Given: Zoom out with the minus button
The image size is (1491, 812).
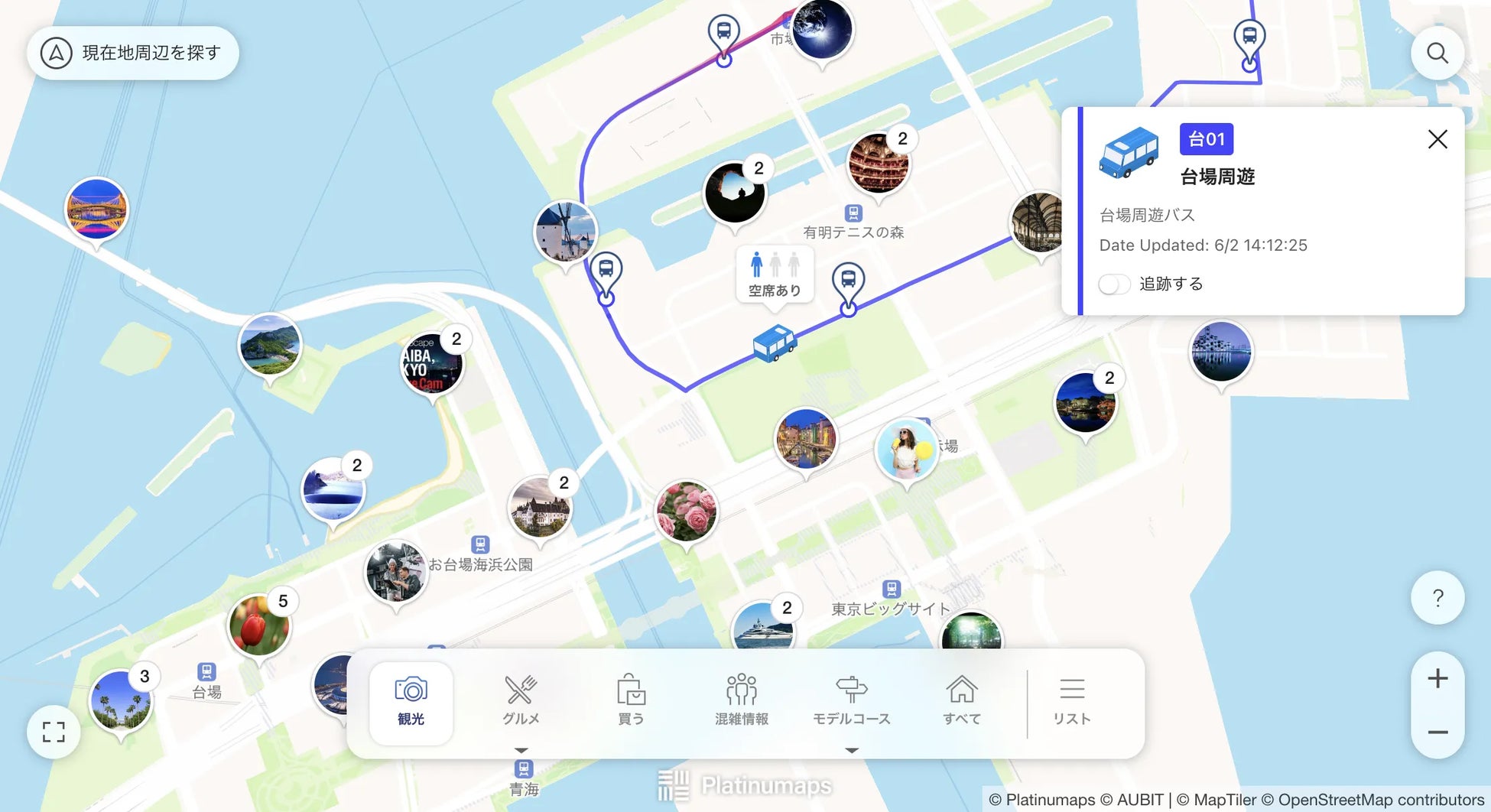Looking at the screenshot, I should [1437, 732].
